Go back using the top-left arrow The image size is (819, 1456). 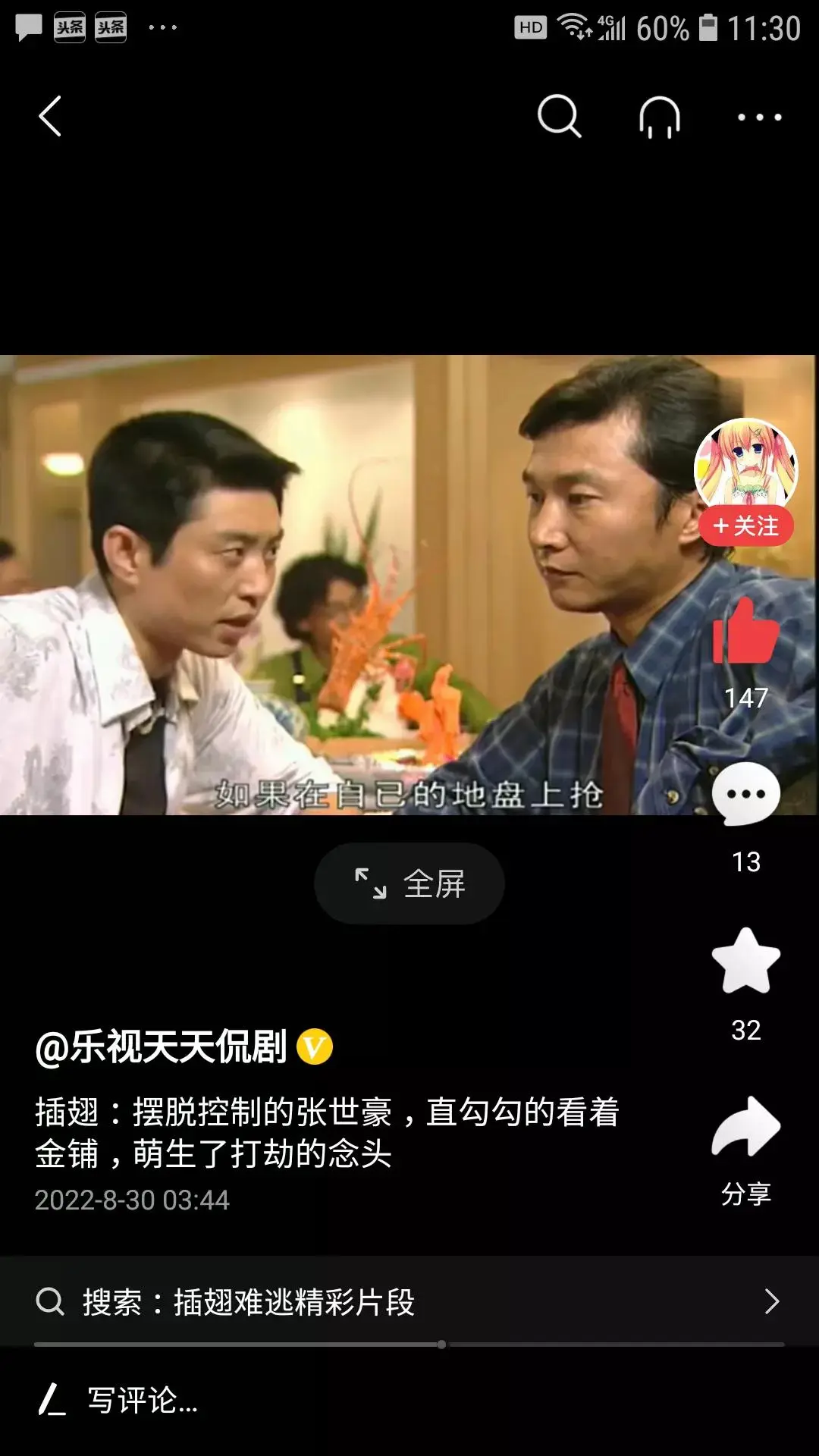pos(50,117)
